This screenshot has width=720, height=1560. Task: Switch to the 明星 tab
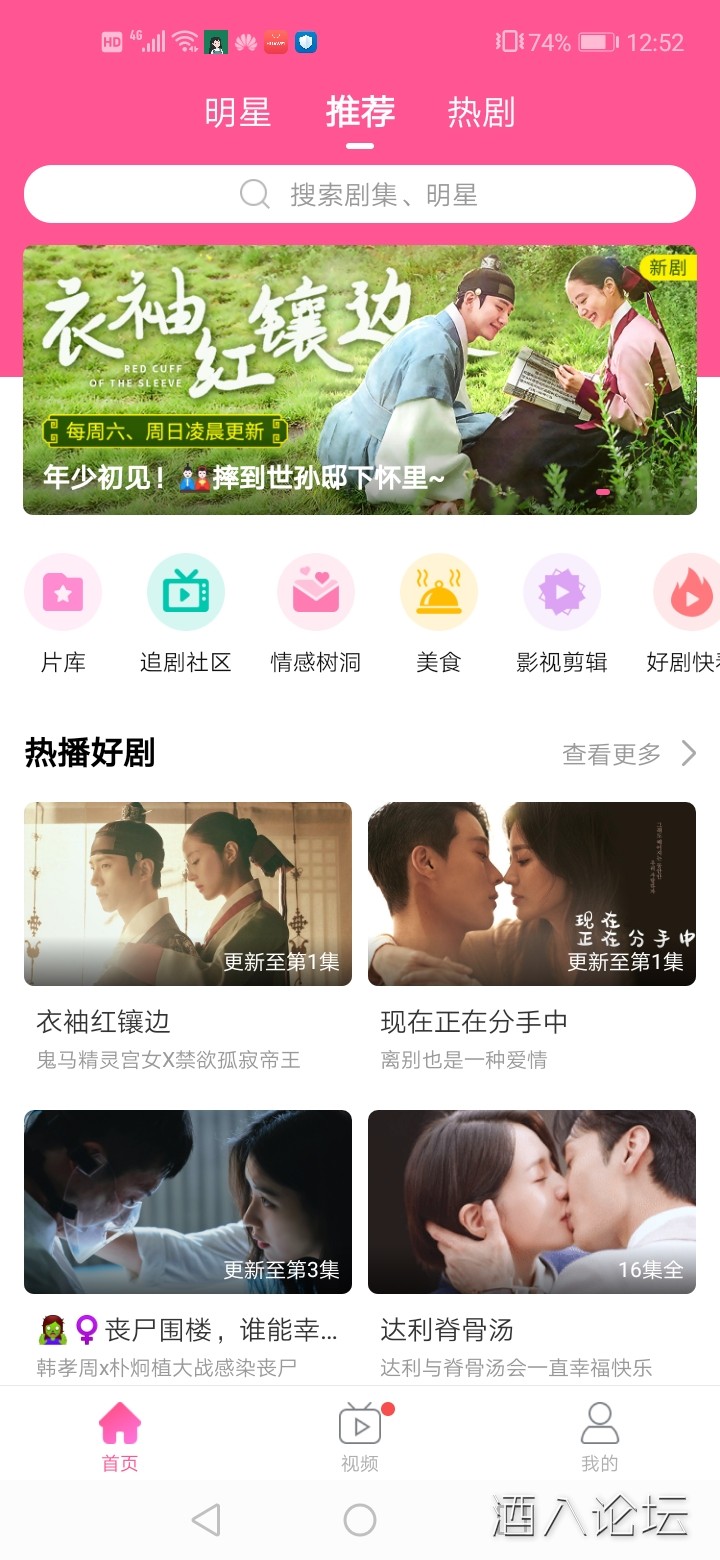pos(240,112)
